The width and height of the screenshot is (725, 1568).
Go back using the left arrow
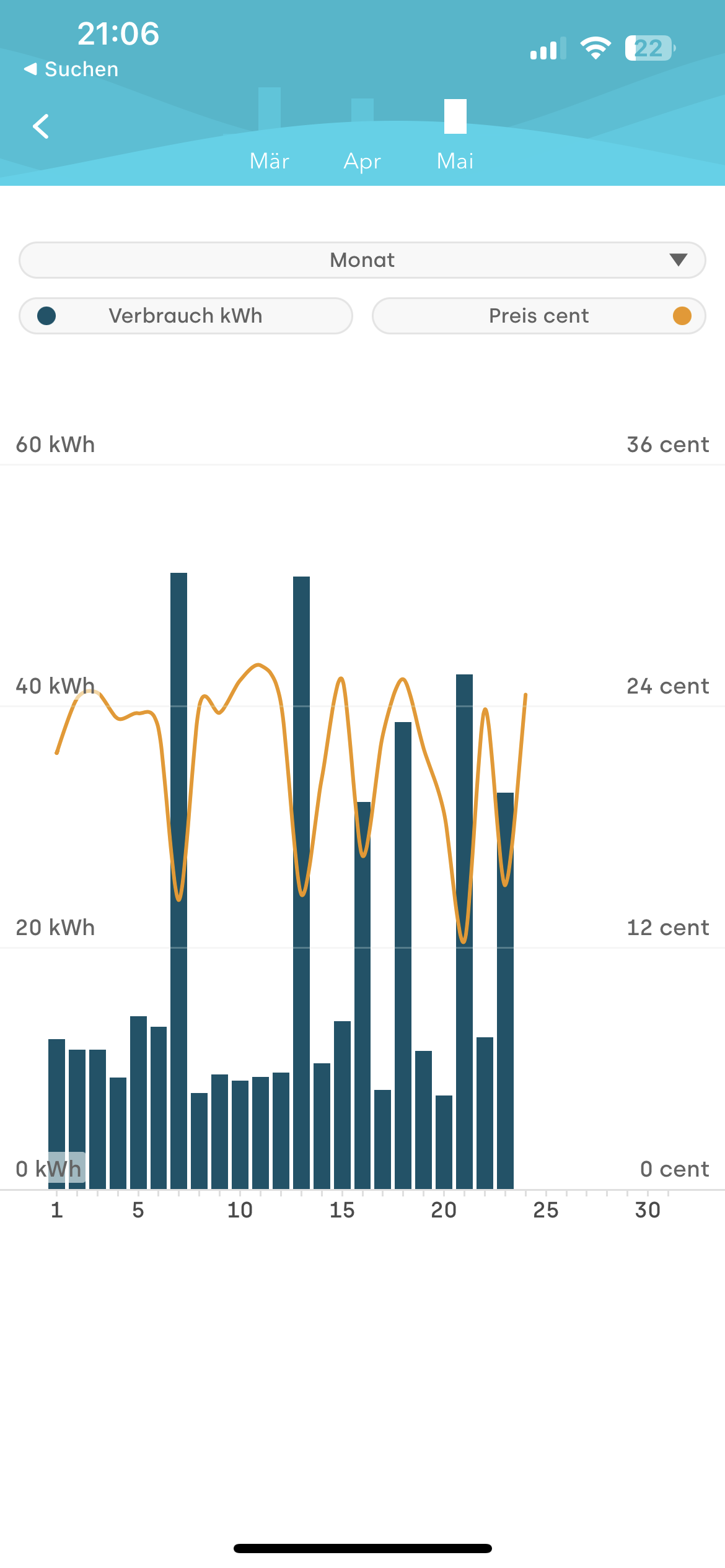pos(41,126)
